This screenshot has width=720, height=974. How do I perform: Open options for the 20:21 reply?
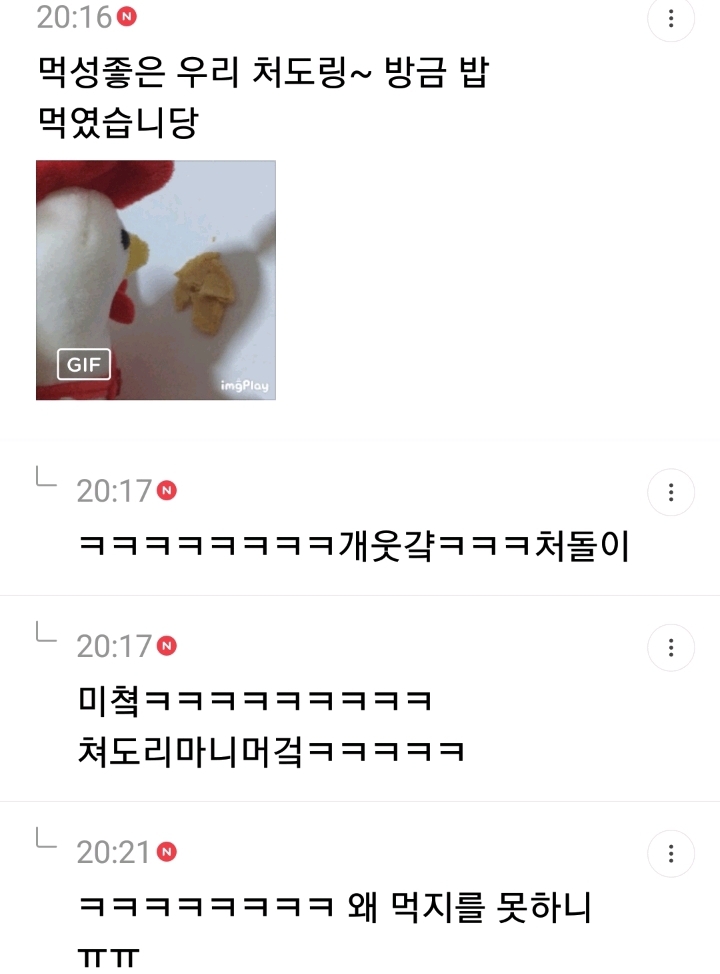click(670, 853)
